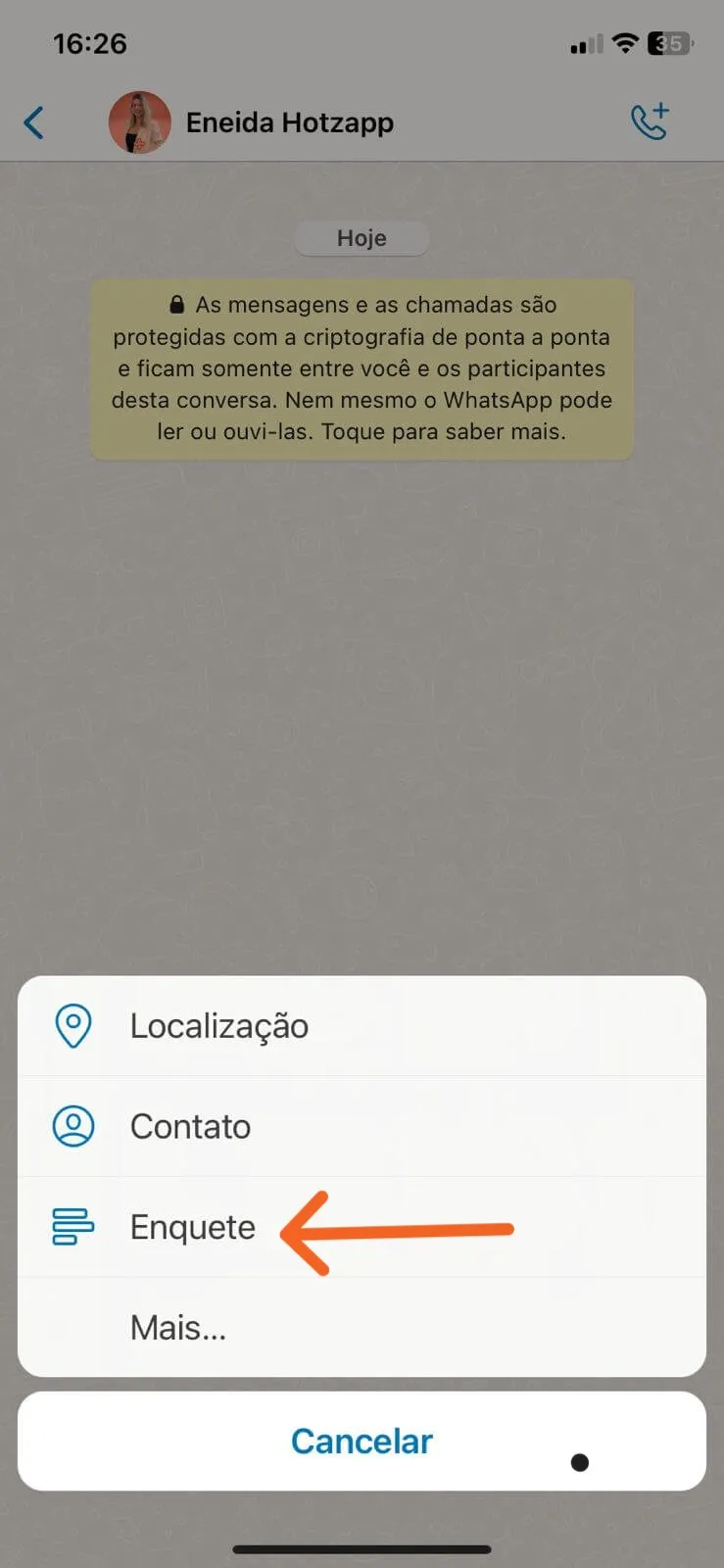
Task: Select the Localização option
Action: pyautogui.click(x=219, y=1025)
